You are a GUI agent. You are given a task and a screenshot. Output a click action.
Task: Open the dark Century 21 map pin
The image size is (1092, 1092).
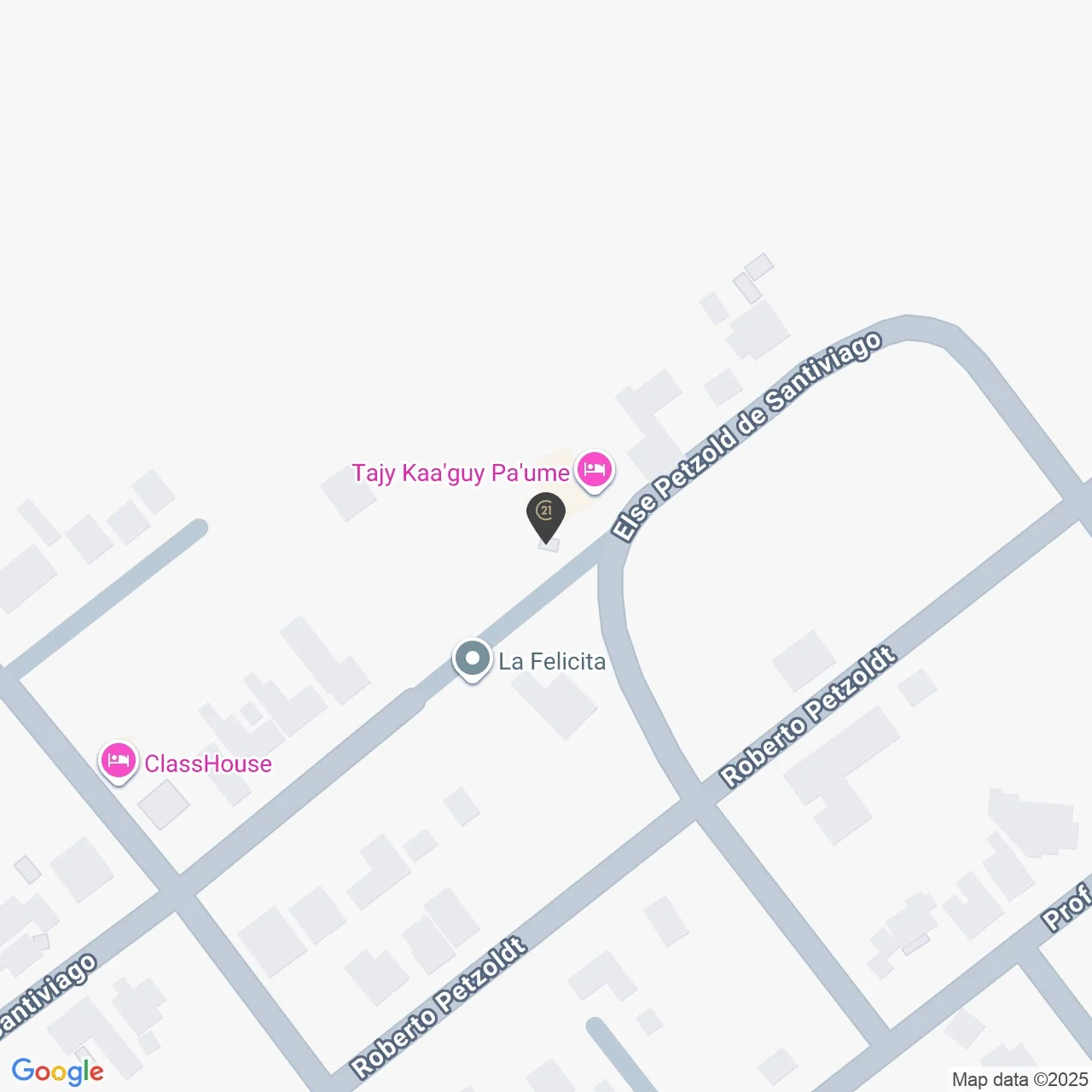(546, 514)
